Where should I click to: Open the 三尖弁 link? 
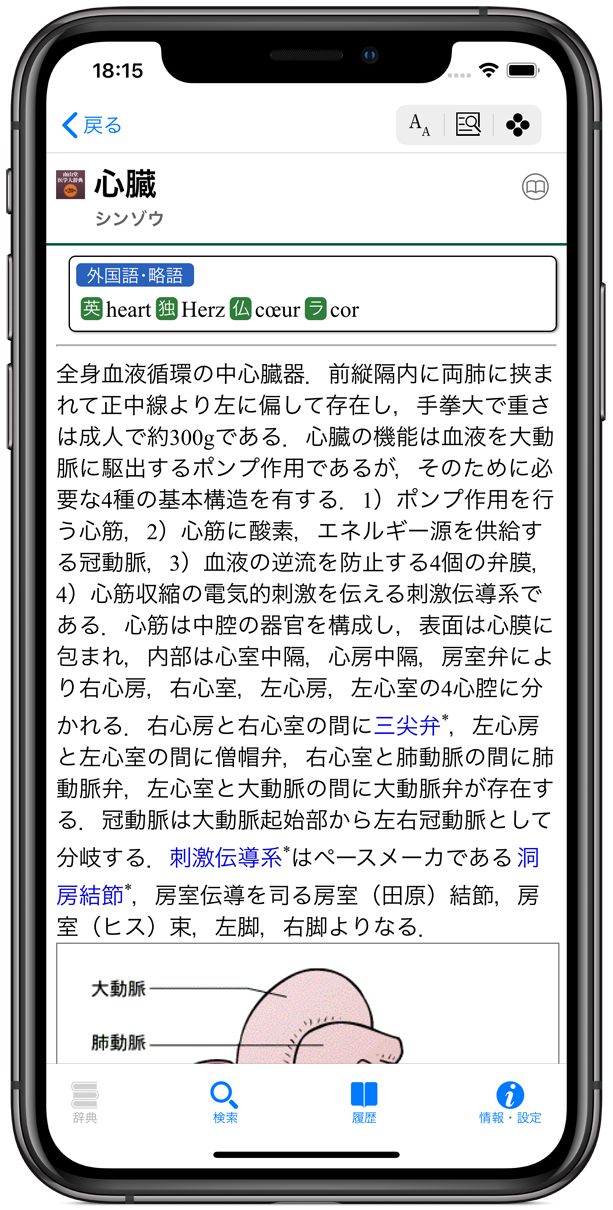(407, 725)
